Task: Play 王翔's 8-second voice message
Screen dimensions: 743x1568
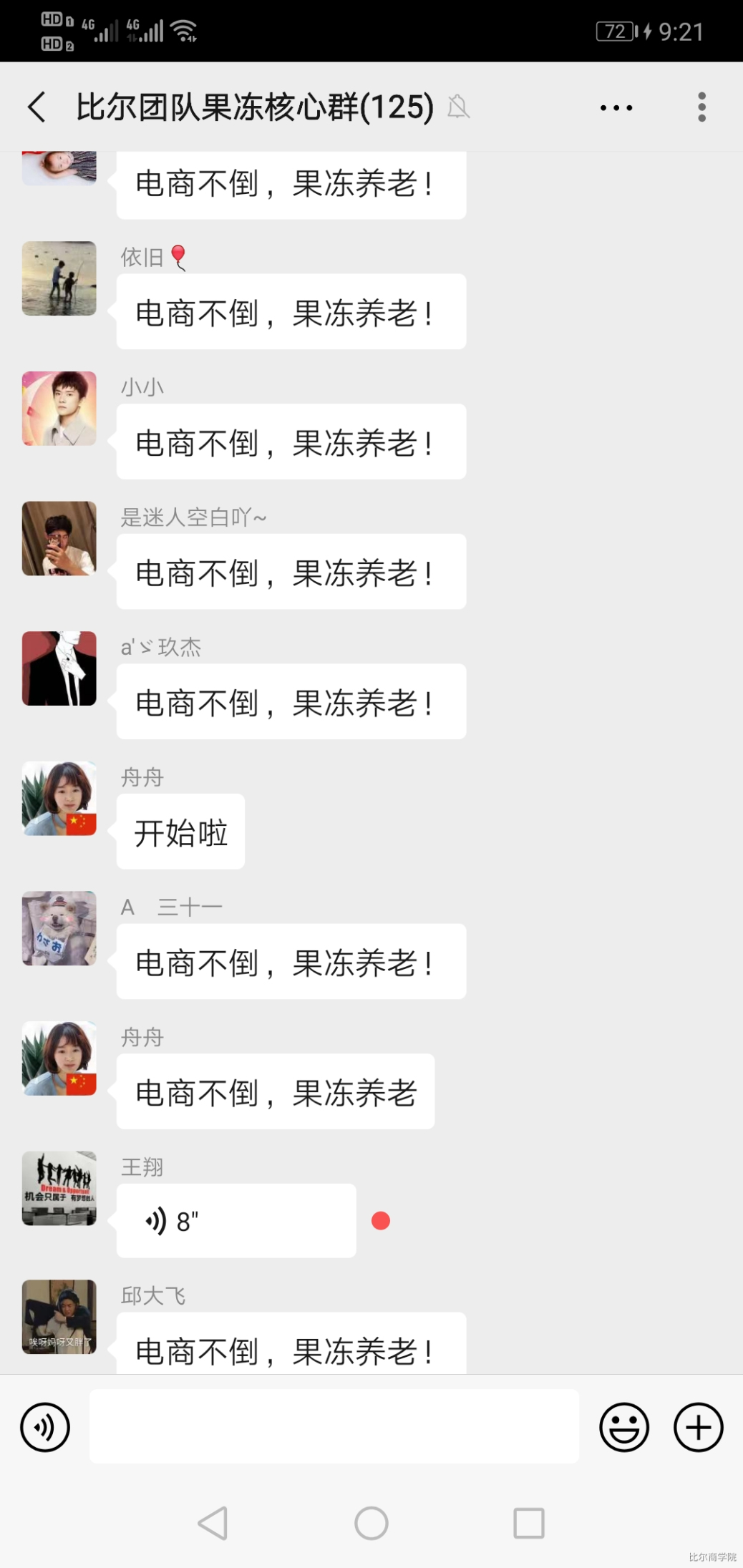Action: pos(235,1221)
